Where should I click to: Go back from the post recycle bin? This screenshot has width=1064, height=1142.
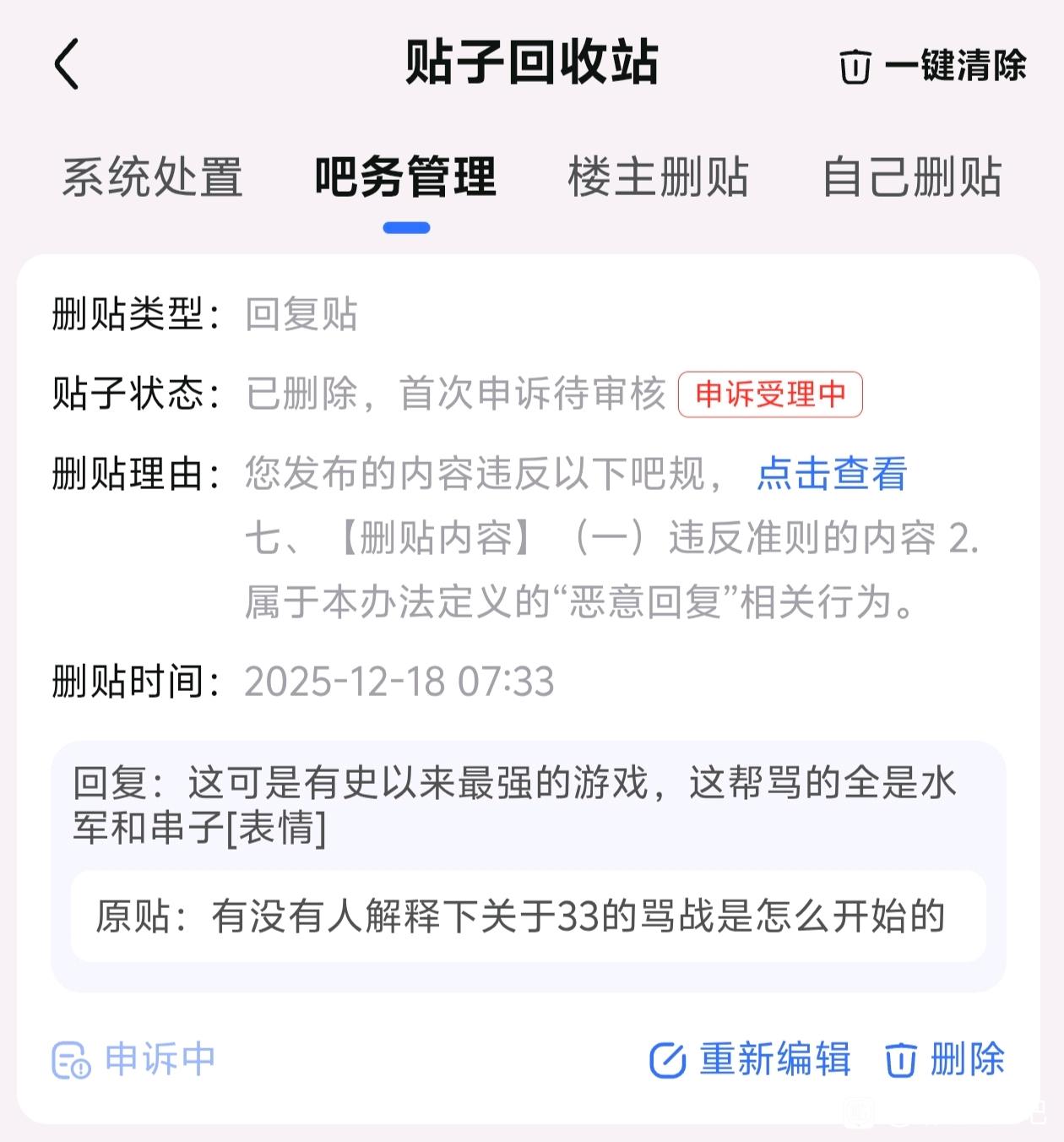pos(67,63)
